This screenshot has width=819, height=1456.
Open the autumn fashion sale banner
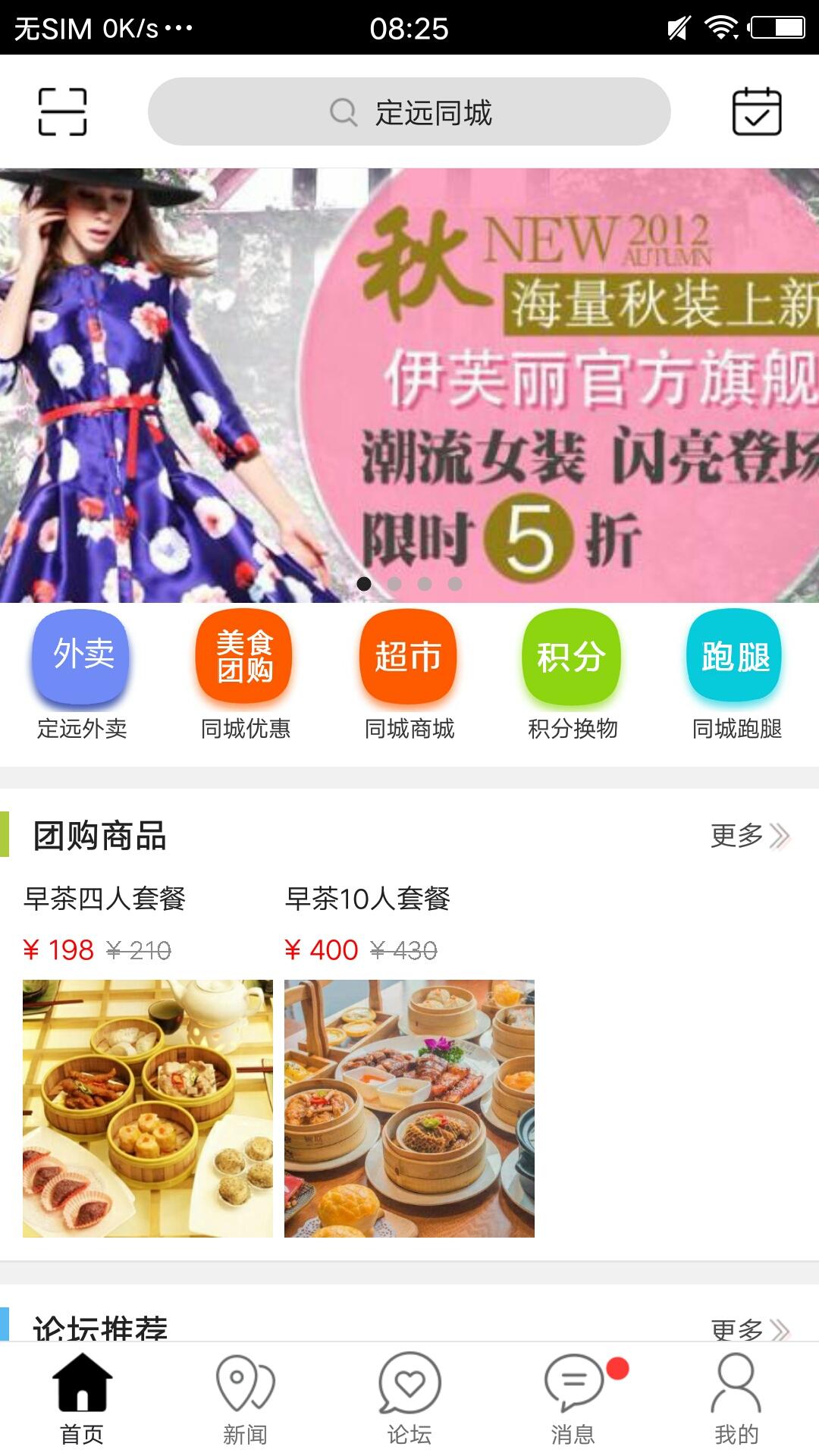(x=409, y=385)
